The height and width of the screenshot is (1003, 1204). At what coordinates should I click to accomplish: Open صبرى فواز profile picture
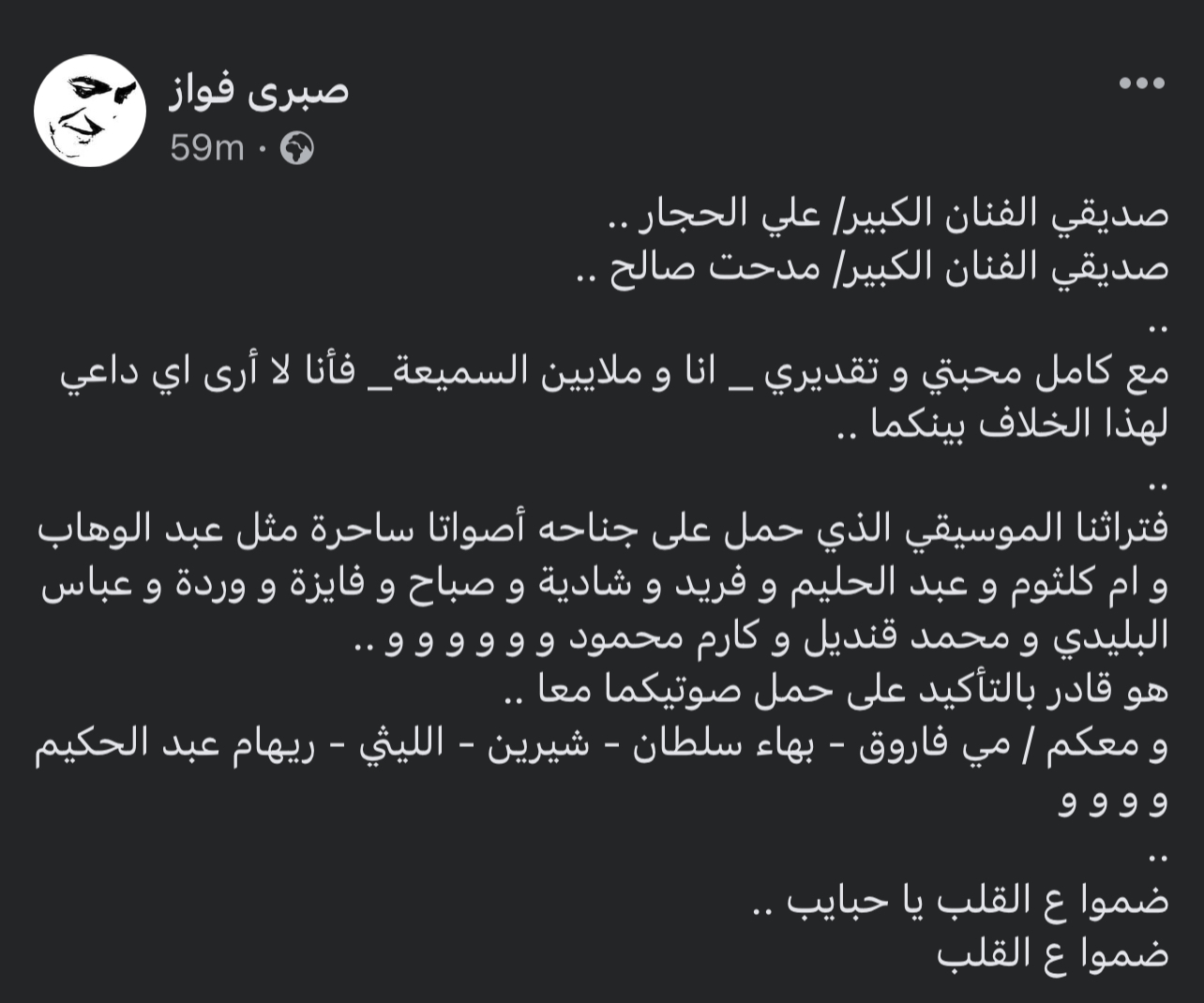90,112
